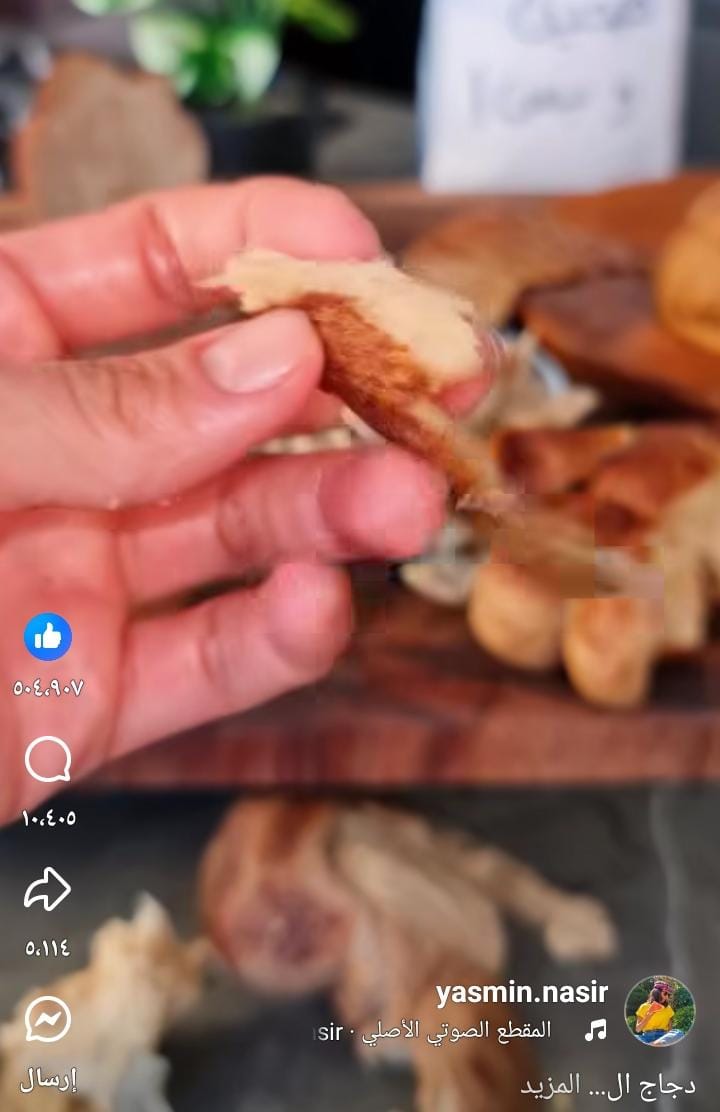Send reel via Messenger
Image resolution: width=720 pixels, height=1112 pixels.
click(x=48, y=1019)
